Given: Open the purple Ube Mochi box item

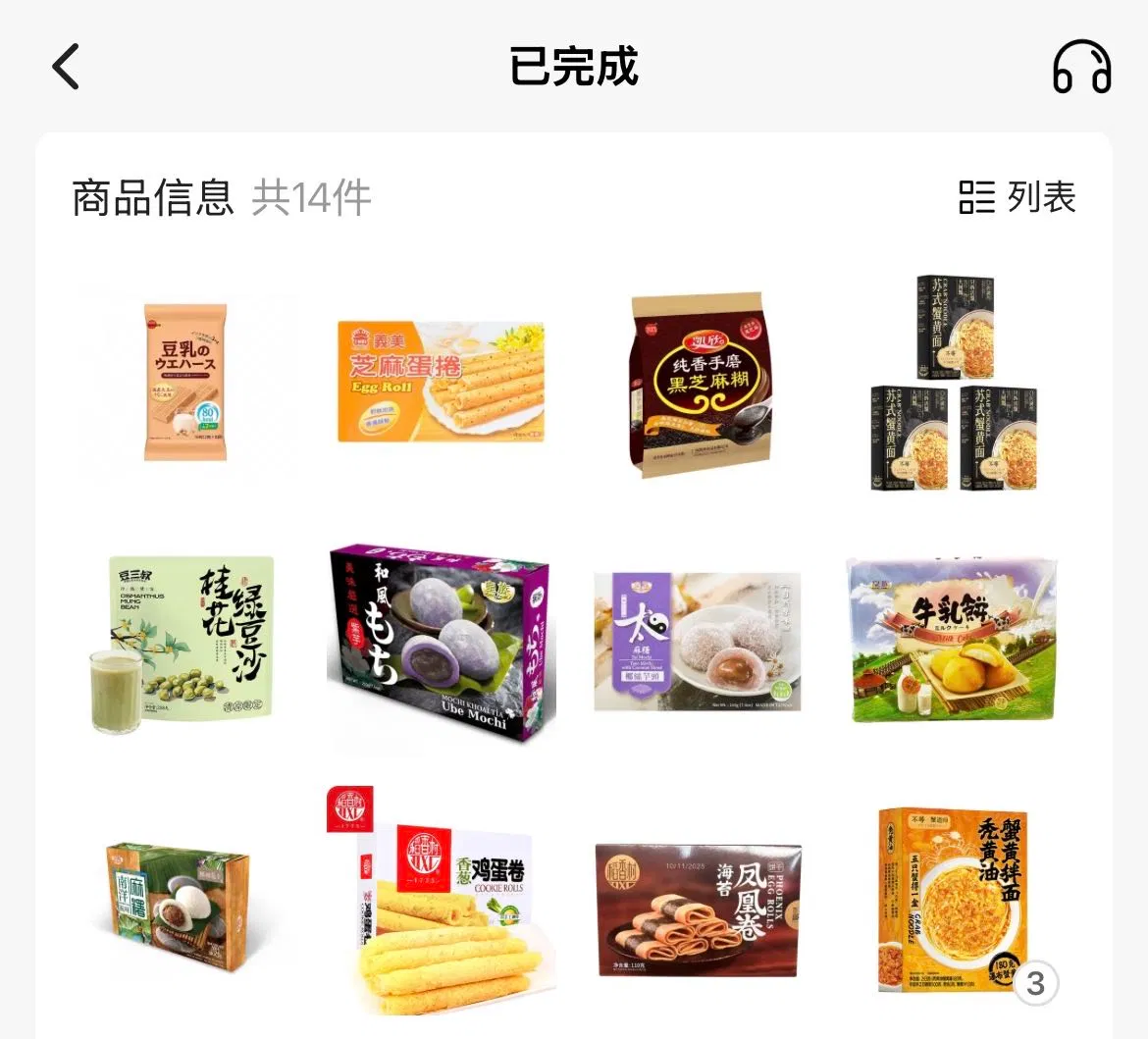Looking at the screenshot, I should (441, 643).
